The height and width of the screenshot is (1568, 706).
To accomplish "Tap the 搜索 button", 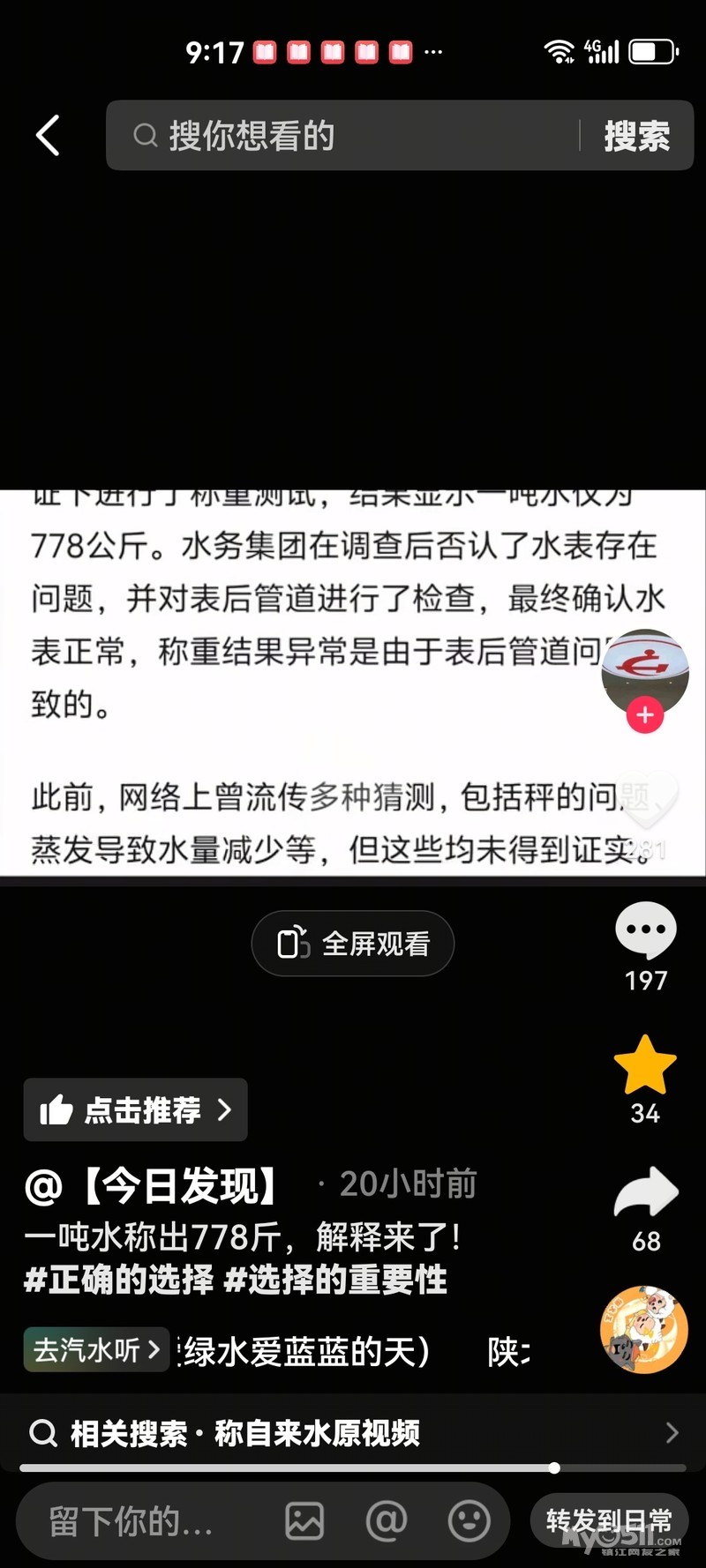I will click(x=636, y=136).
